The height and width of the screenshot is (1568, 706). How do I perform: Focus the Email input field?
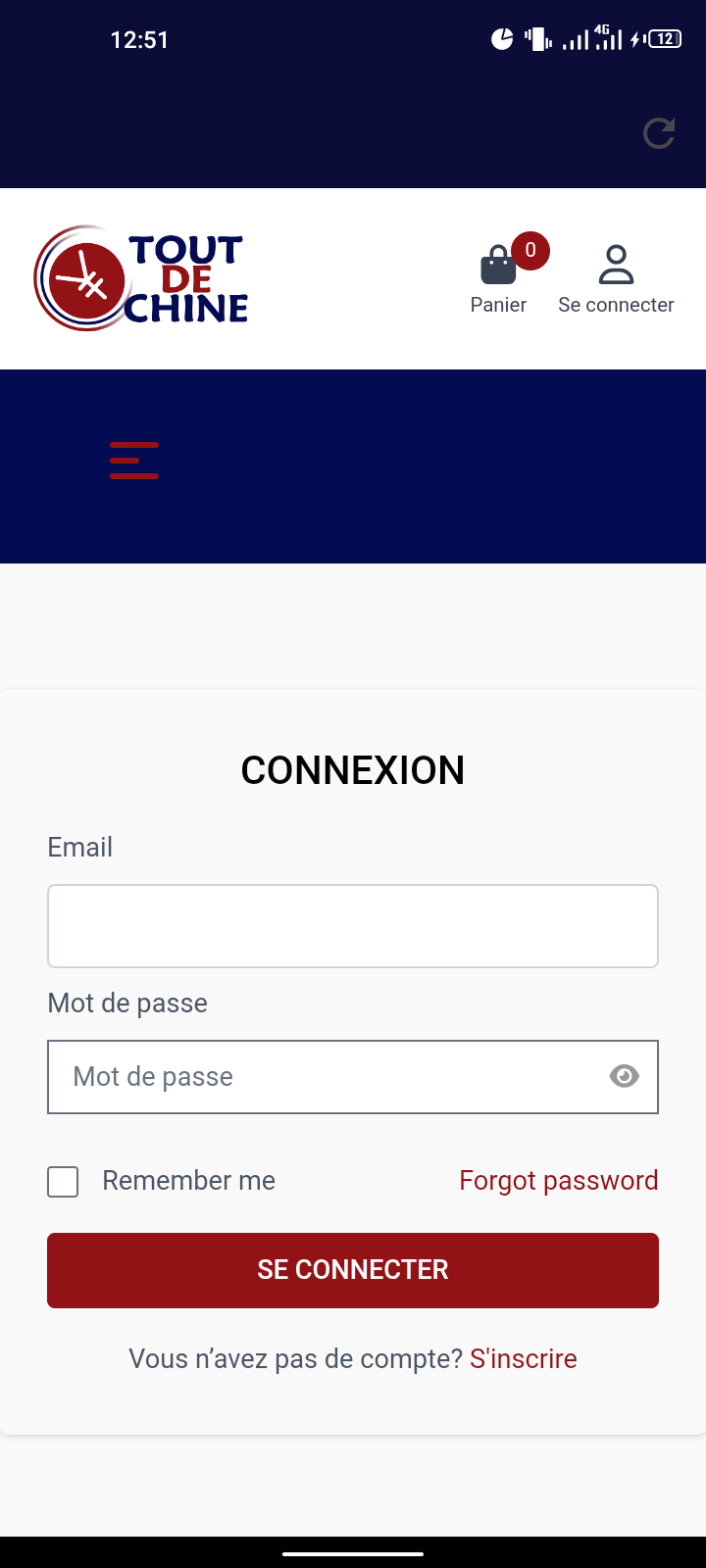click(x=353, y=926)
